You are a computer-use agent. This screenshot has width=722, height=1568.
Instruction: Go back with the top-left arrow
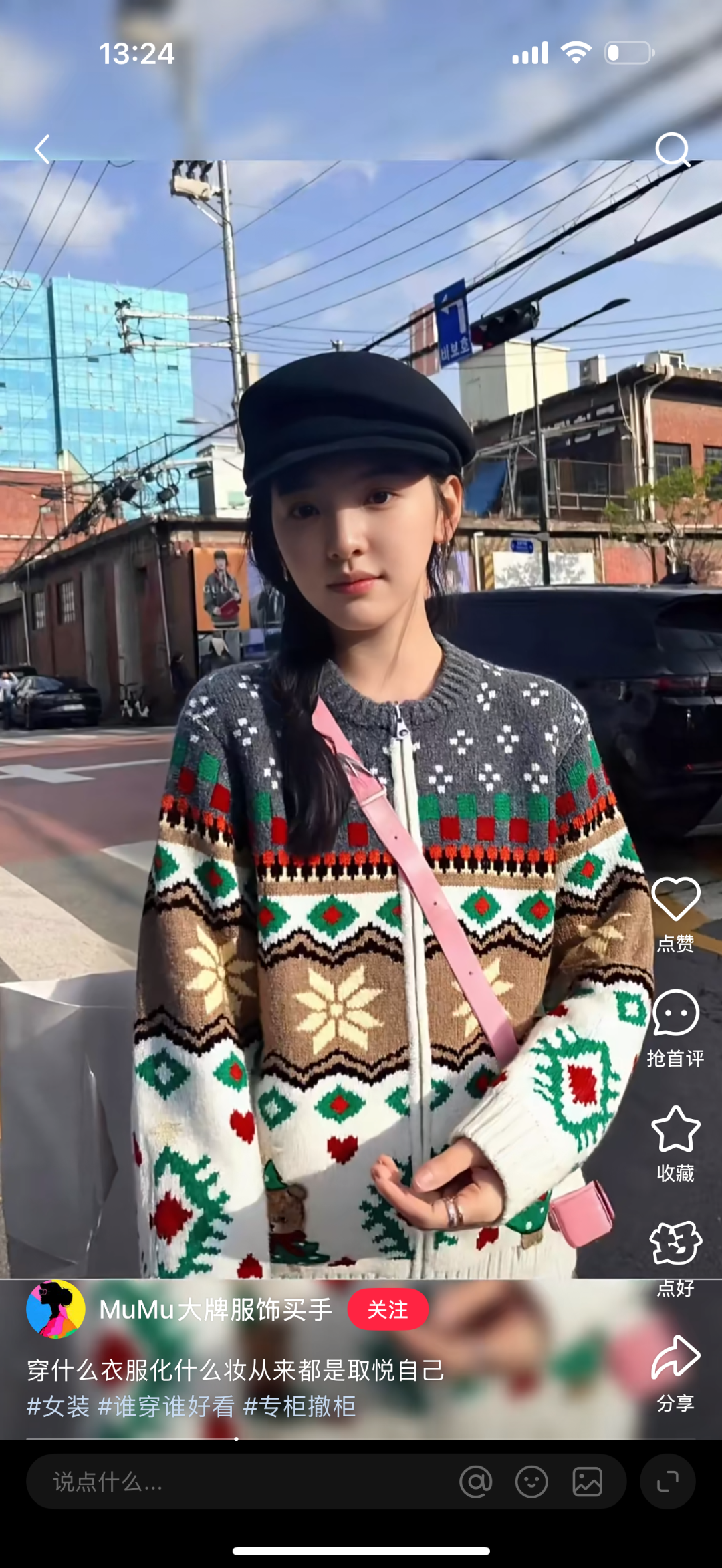coord(42,149)
